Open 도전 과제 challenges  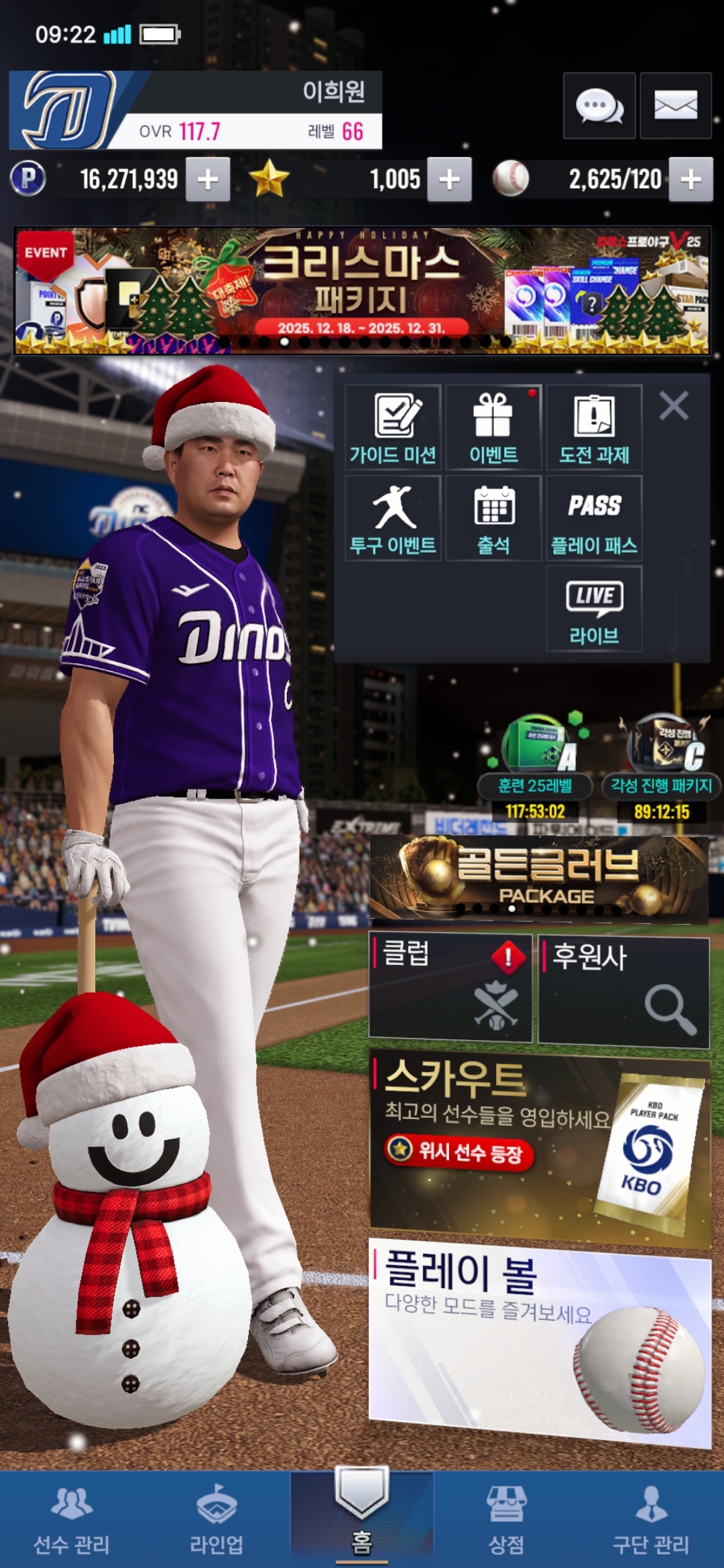tap(594, 428)
